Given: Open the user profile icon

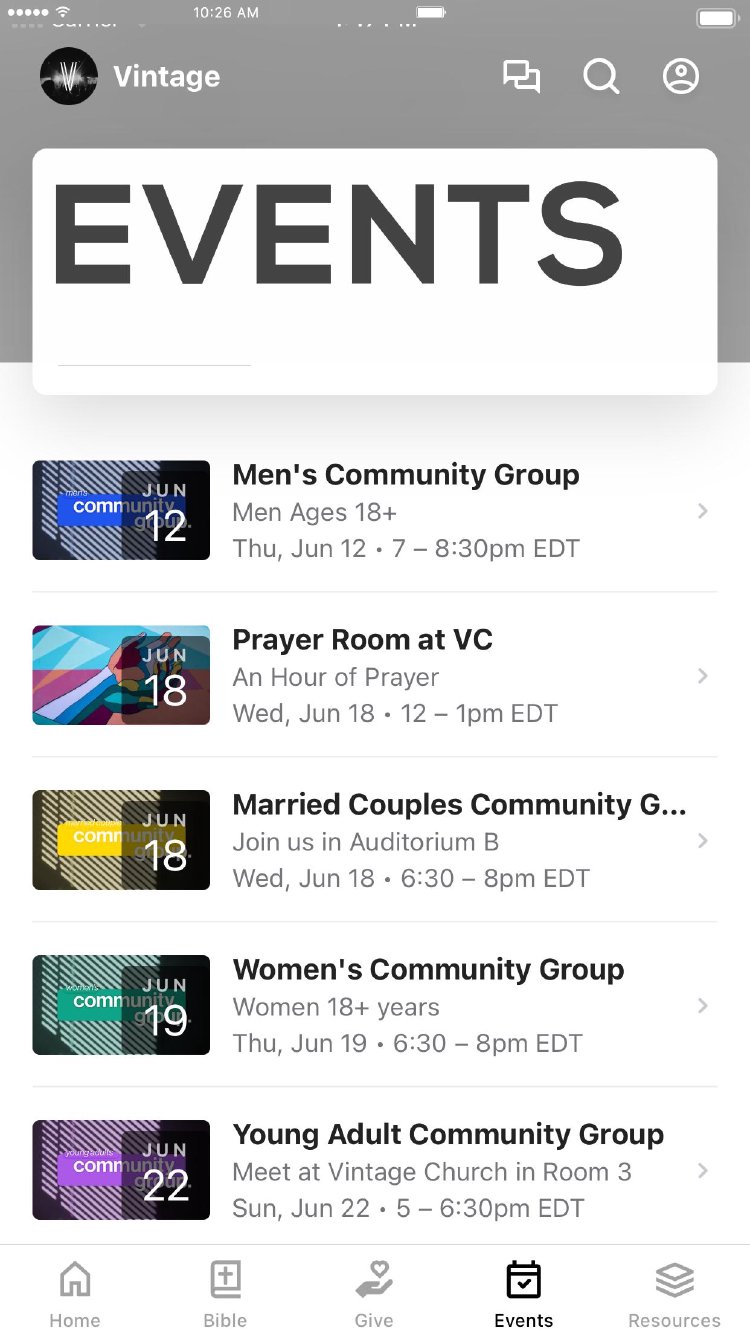Looking at the screenshot, I should pyautogui.click(x=681, y=77).
